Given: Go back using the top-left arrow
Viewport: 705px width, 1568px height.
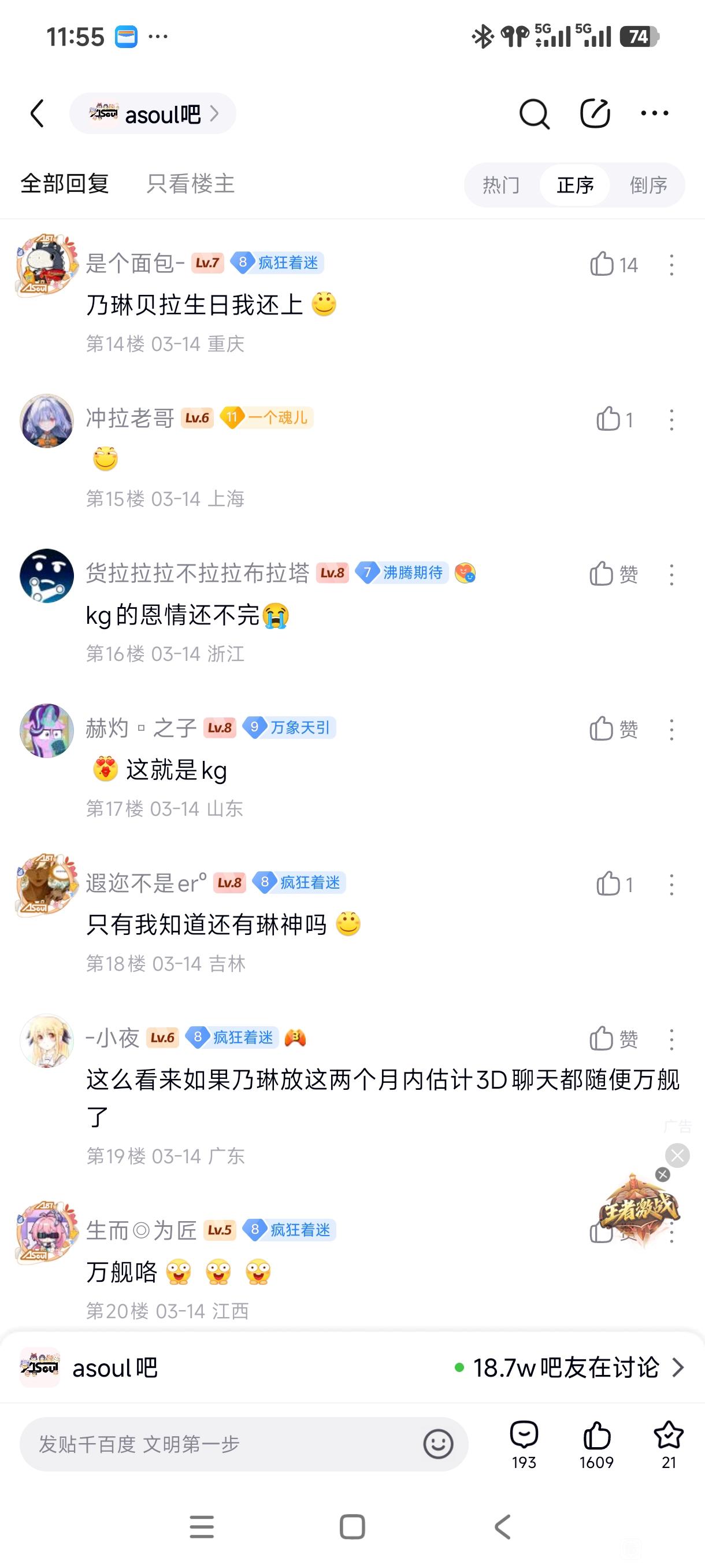Looking at the screenshot, I should point(38,113).
